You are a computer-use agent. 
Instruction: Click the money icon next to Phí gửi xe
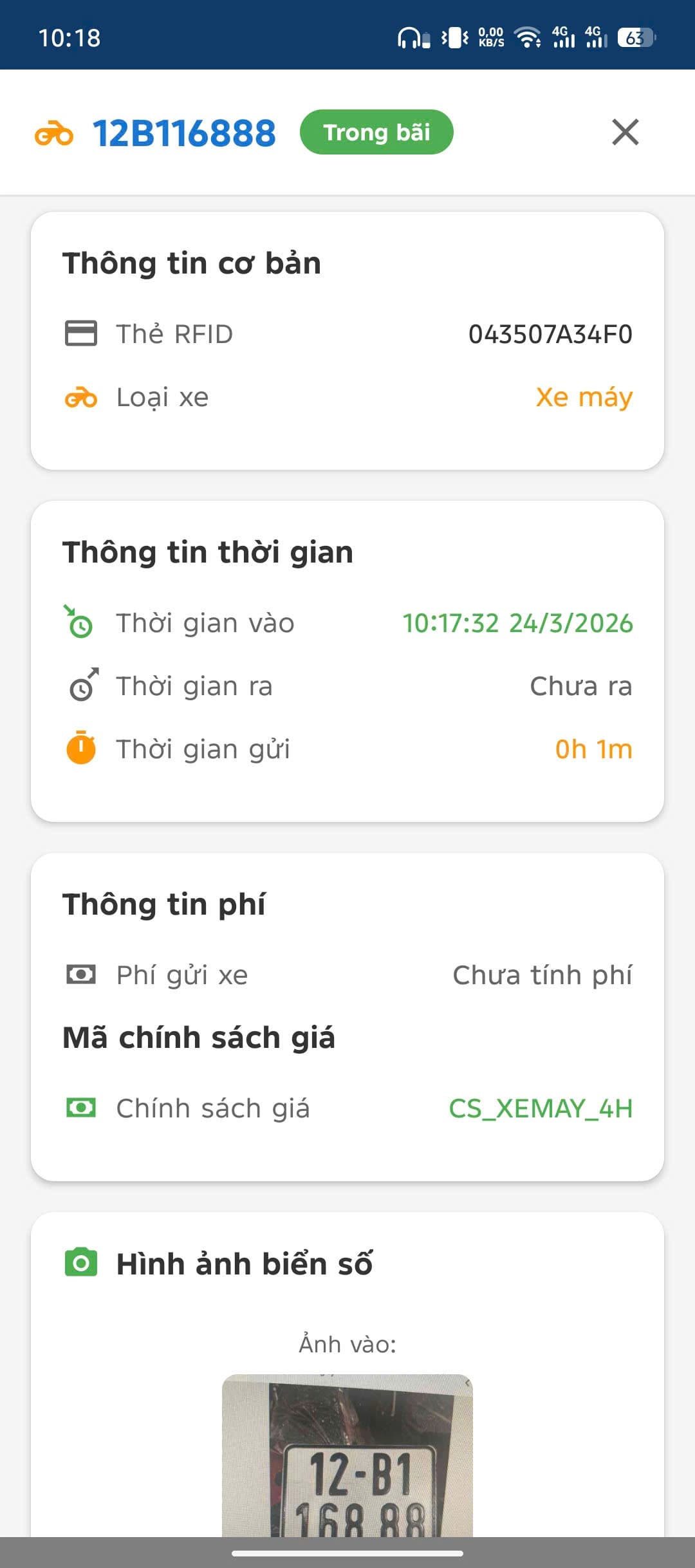click(80, 975)
